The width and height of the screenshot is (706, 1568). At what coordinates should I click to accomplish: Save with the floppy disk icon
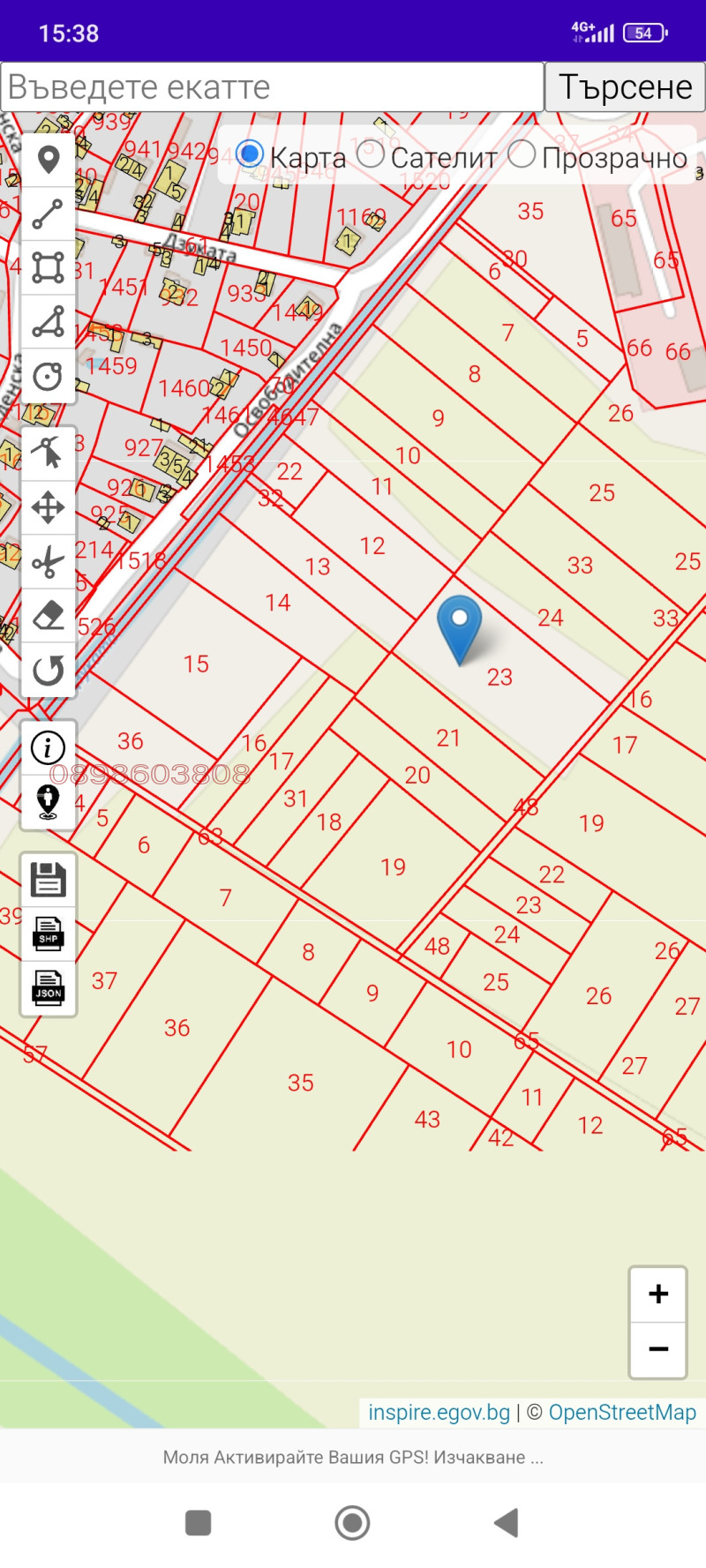(48, 880)
